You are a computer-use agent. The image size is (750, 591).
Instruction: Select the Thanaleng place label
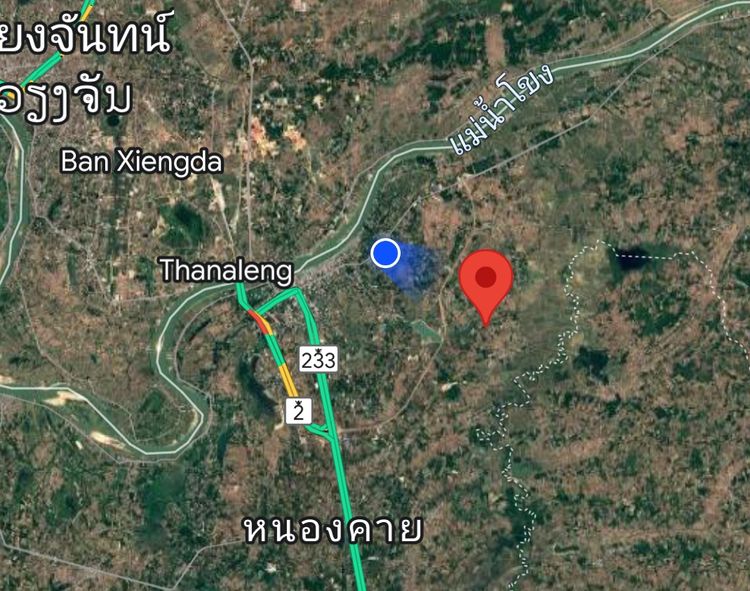pos(226,270)
